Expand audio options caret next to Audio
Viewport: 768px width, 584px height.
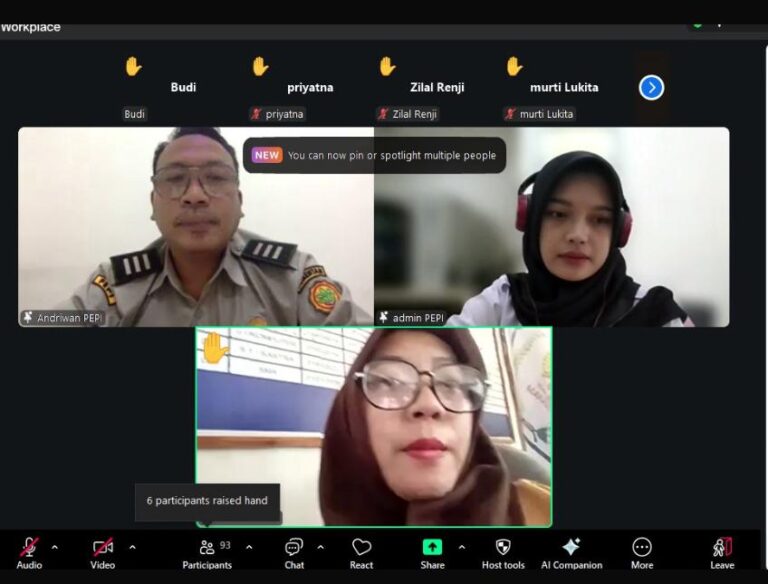coord(54,547)
